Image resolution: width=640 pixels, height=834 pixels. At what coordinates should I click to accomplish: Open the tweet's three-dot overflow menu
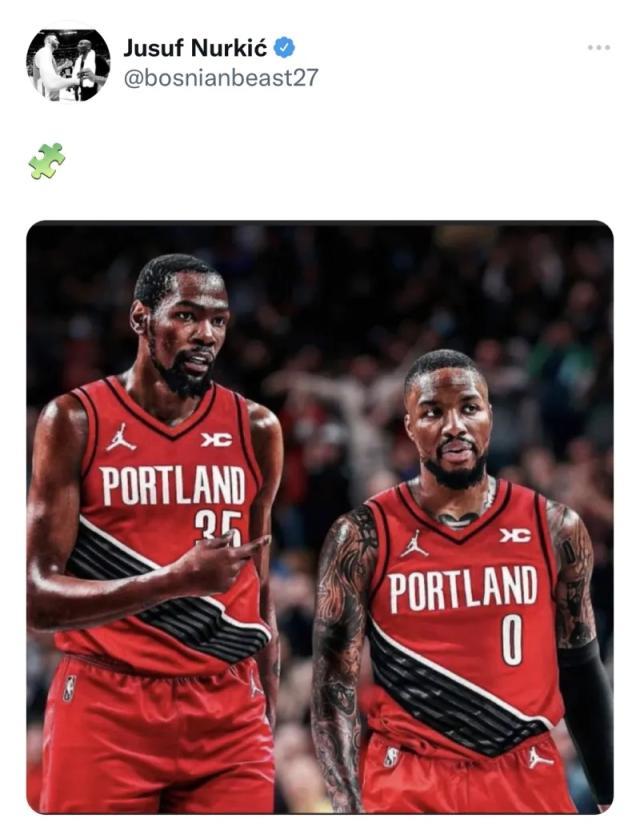598,48
